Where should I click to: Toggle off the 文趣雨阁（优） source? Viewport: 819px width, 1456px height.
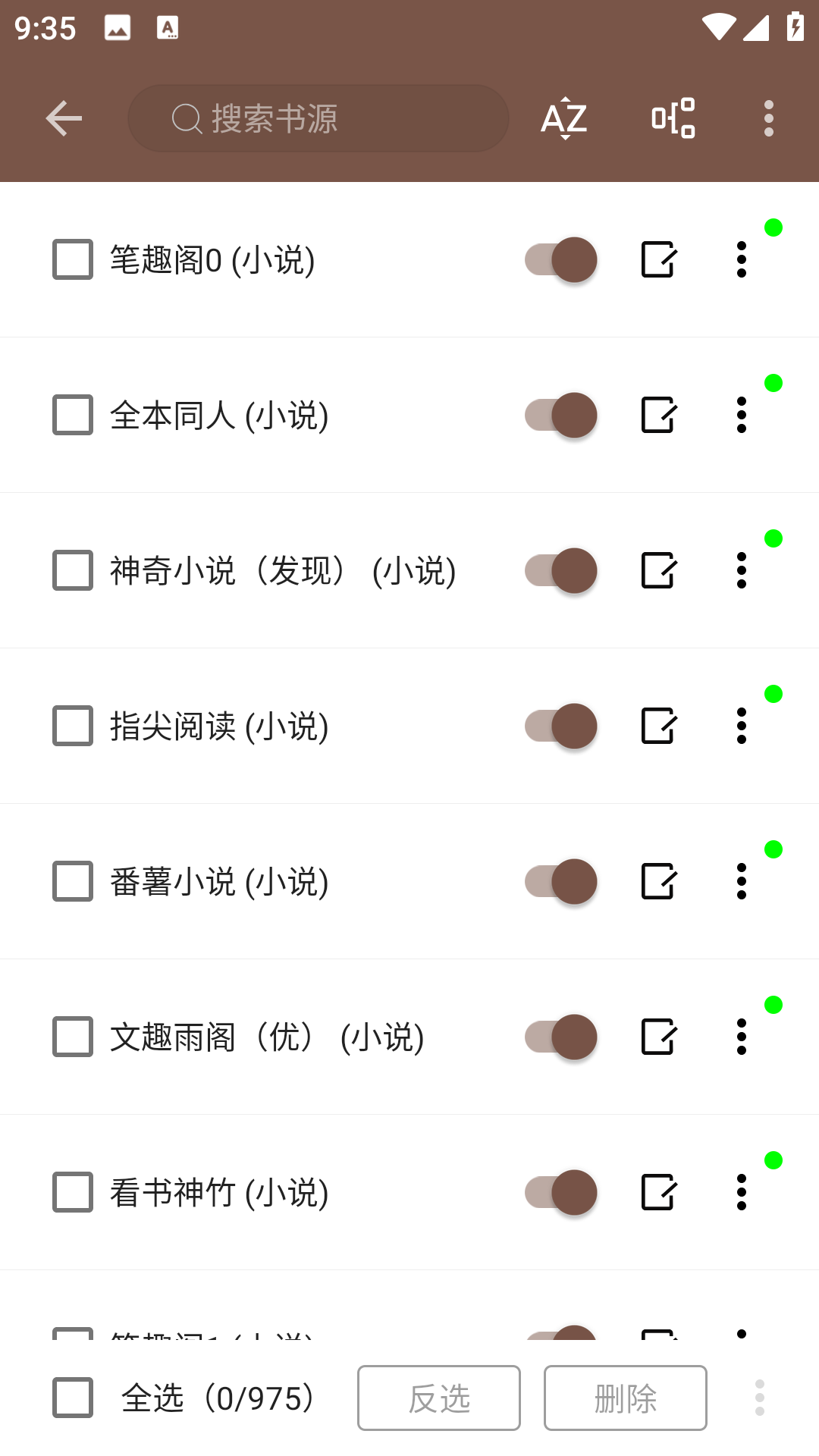(x=557, y=1037)
